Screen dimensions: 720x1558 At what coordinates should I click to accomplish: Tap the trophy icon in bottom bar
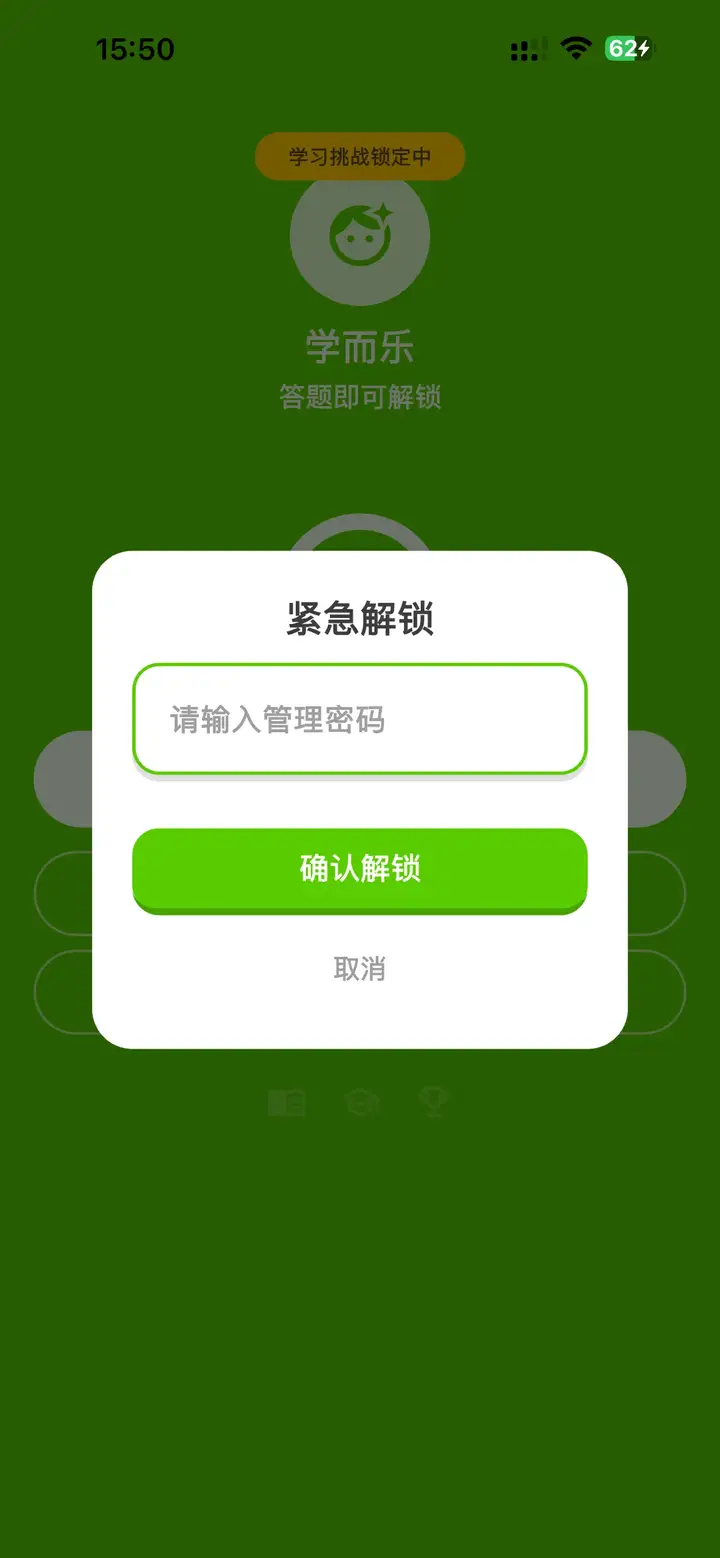click(432, 1100)
